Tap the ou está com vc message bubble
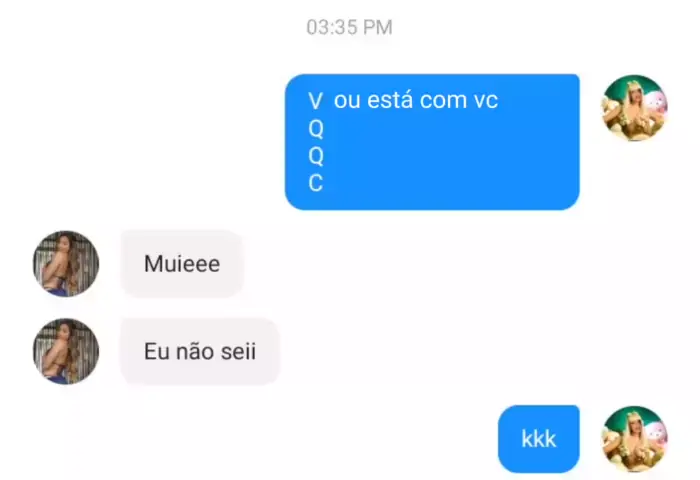 432,142
